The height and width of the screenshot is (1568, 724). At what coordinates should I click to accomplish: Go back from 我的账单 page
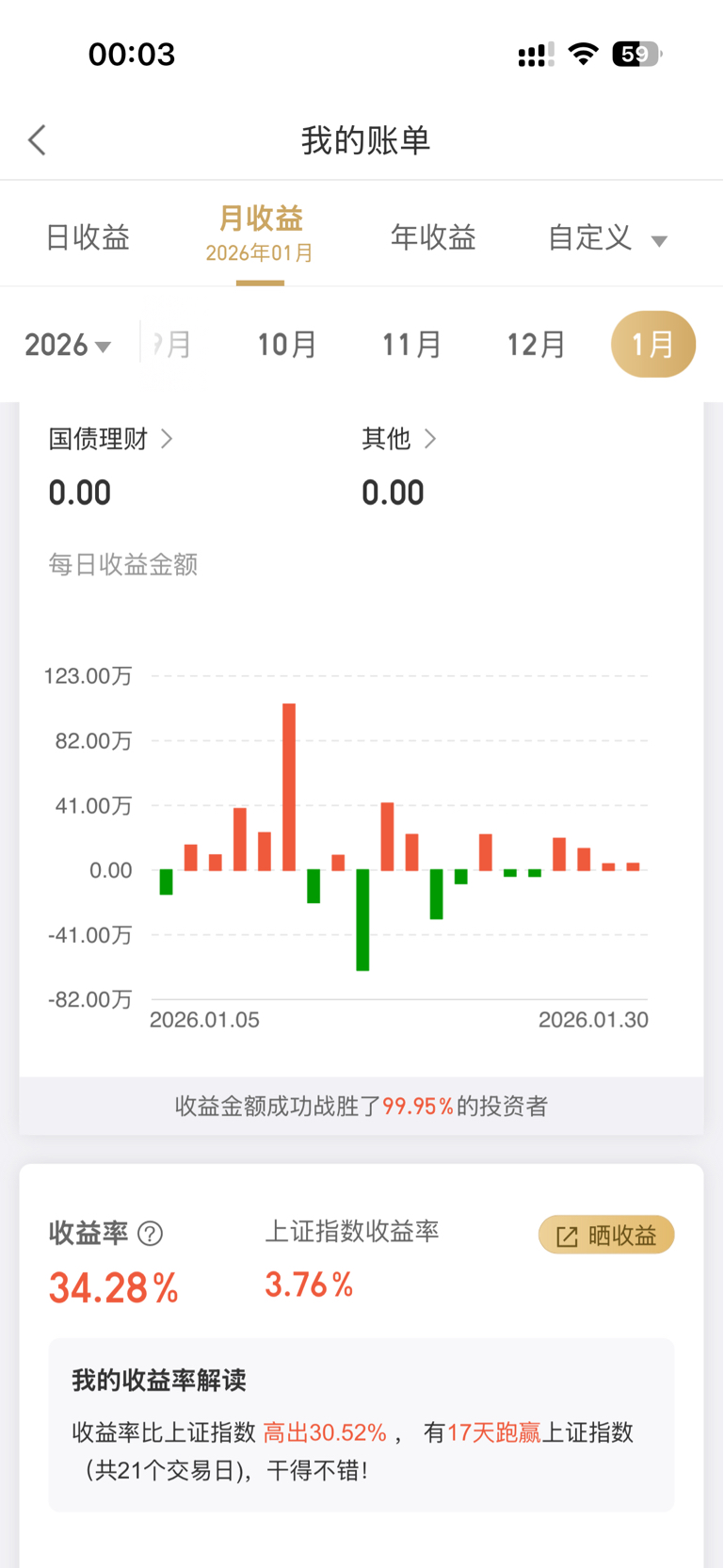pos(38,141)
